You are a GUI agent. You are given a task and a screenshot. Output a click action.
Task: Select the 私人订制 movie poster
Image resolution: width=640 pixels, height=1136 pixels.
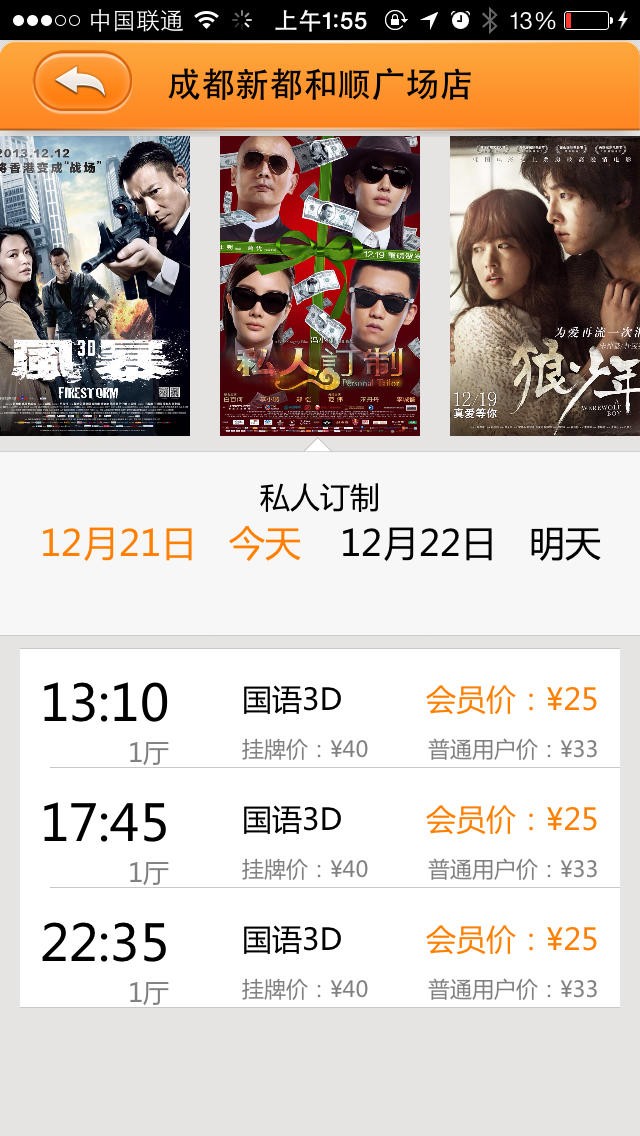[320, 286]
